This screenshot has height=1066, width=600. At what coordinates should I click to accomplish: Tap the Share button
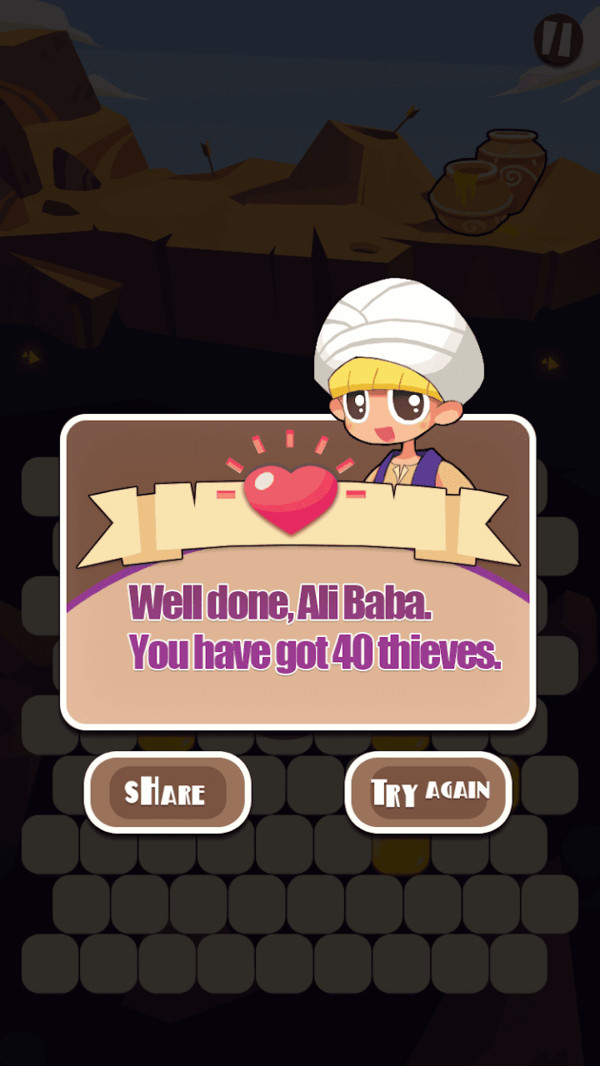[167, 793]
